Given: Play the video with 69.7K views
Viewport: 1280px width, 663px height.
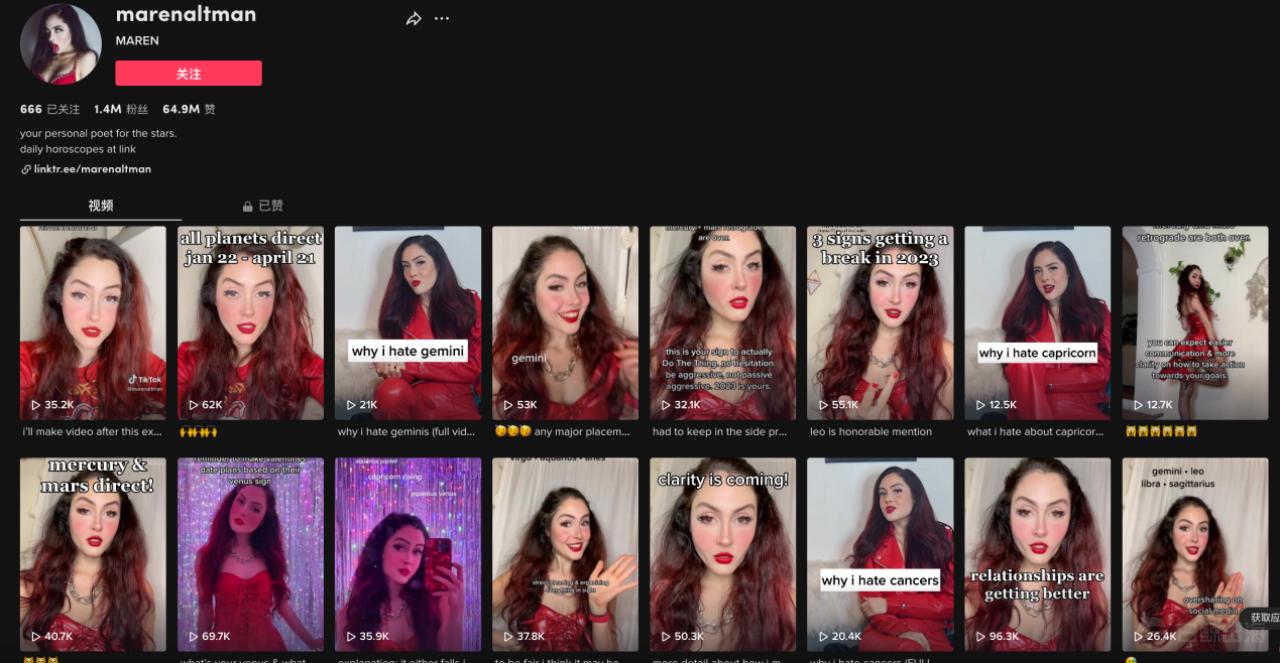Looking at the screenshot, I should (x=251, y=554).
